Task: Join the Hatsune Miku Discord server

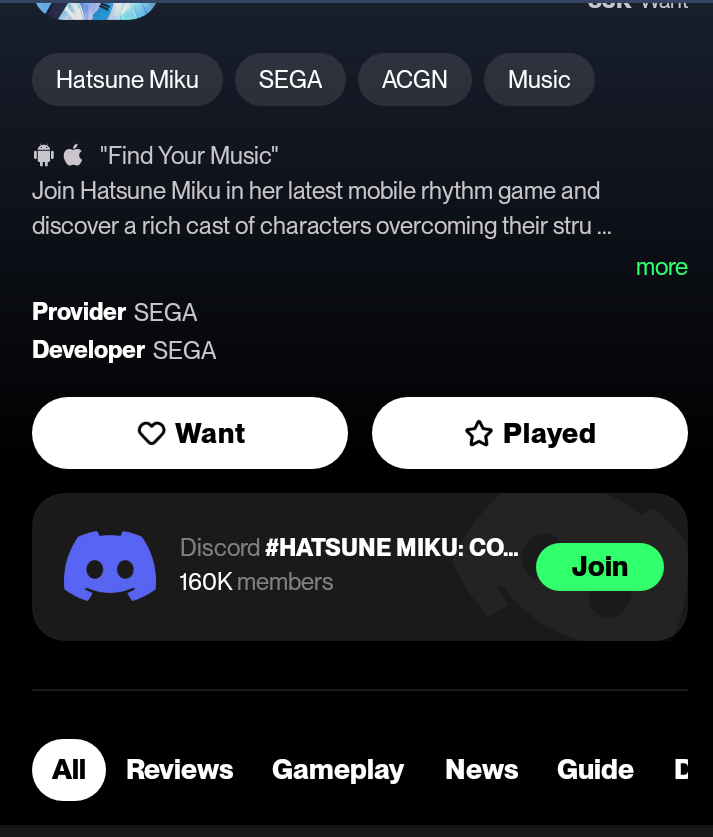Action: click(x=599, y=567)
